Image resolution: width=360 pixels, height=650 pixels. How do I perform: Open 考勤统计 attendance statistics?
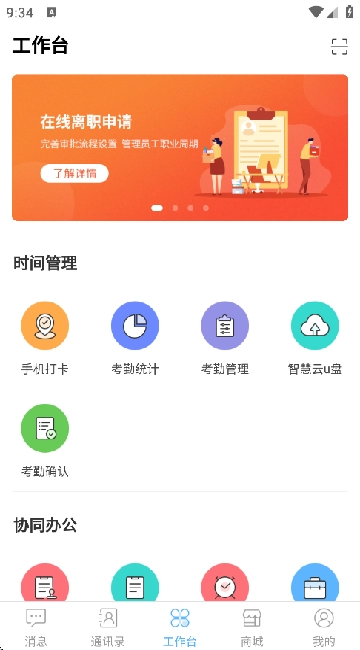[135, 338]
